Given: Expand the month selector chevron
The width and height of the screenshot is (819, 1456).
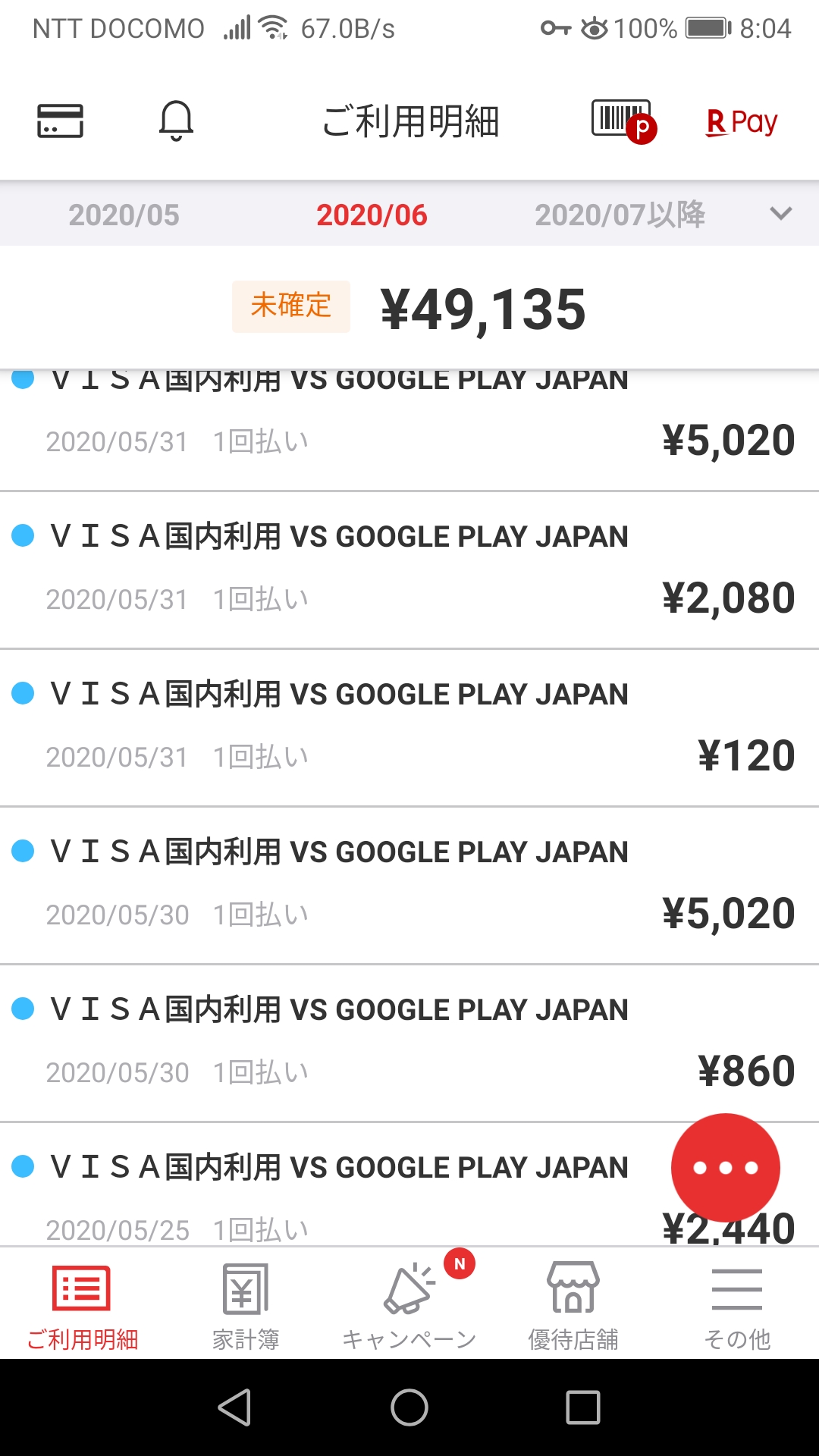Looking at the screenshot, I should pos(780,214).
